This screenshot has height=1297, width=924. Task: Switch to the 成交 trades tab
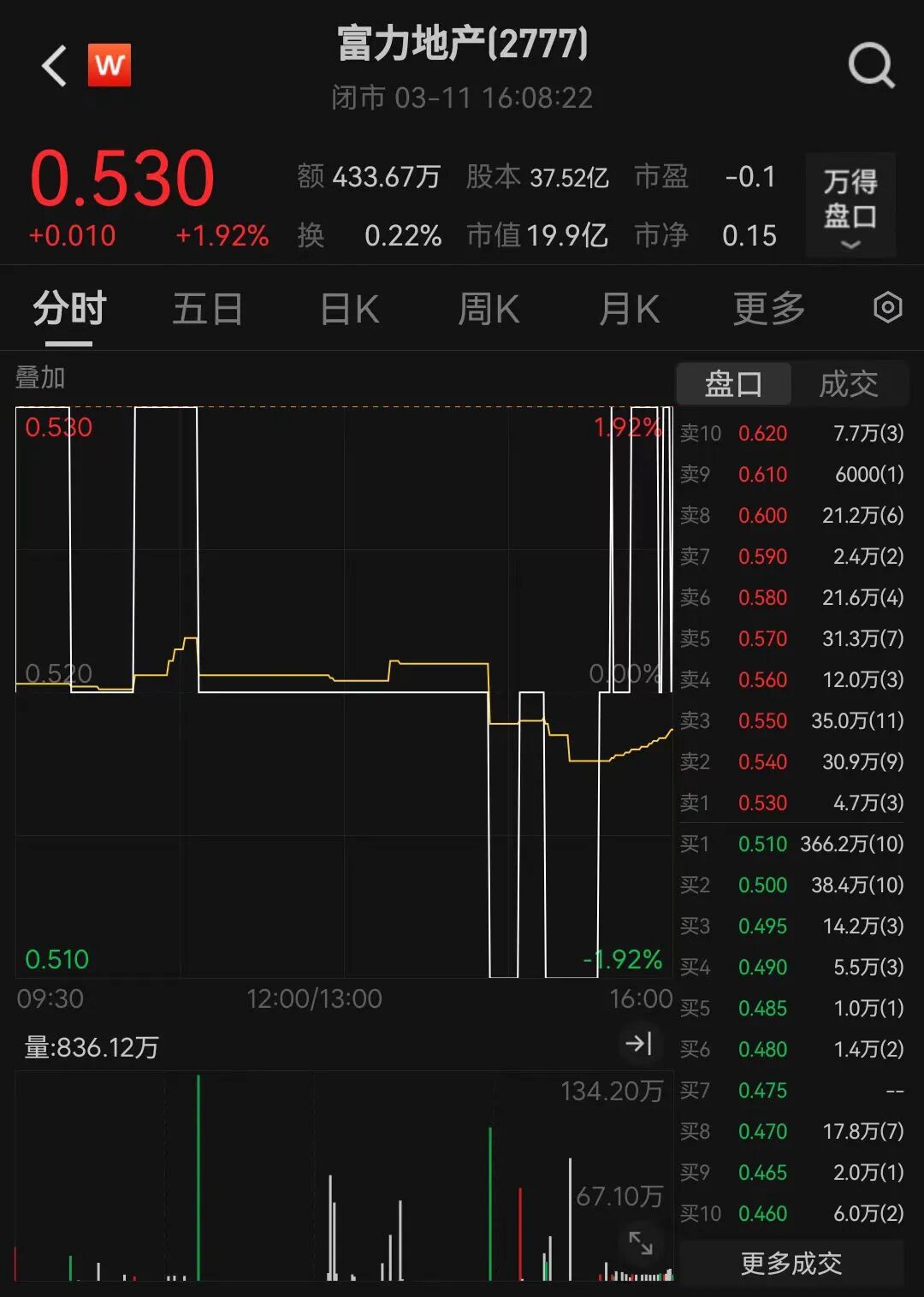(x=848, y=384)
